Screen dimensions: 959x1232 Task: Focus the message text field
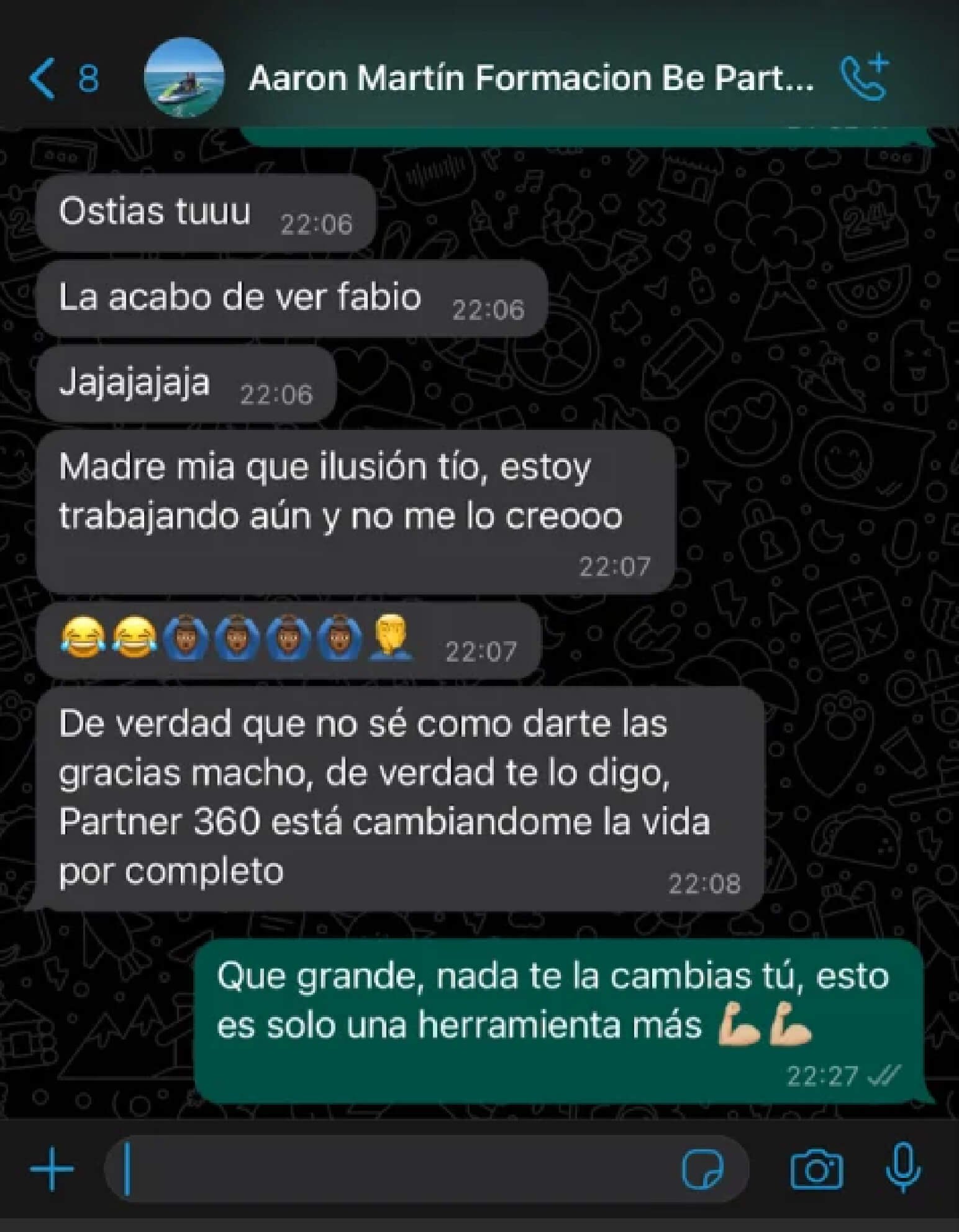coord(398,1169)
